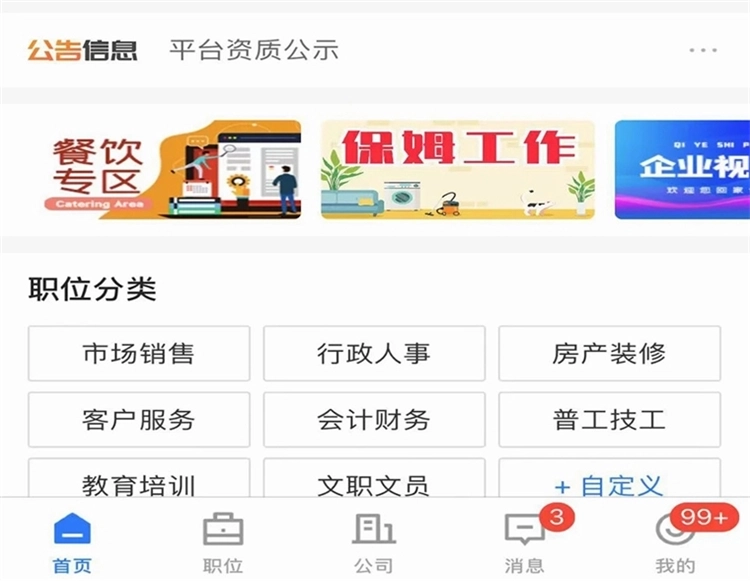Switch to the 公司 tab
Image resolution: width=750 pixels, height=581 pixels.
[373, 542]
